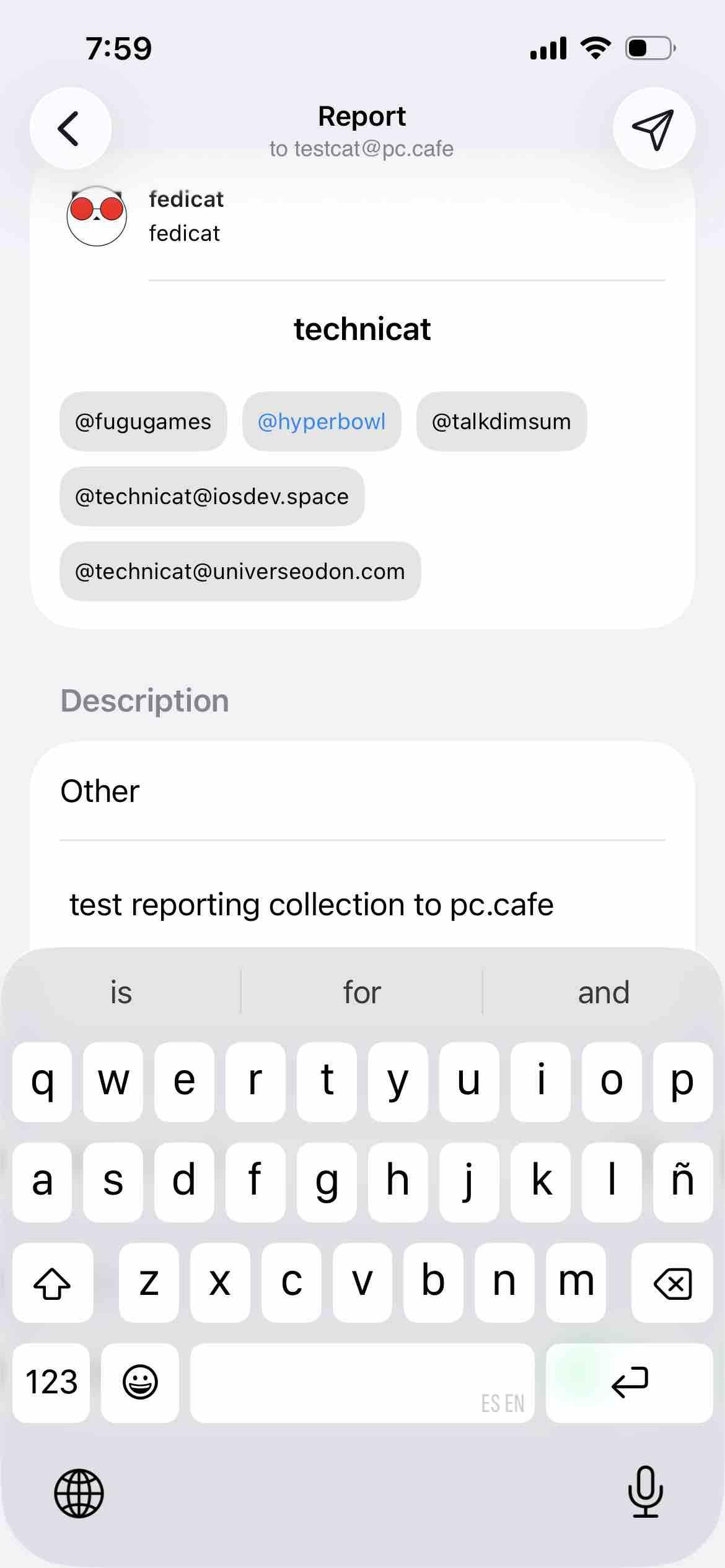The width and height of the screenshot is (725, 1568).
Task: Switch keyboard language with the globe icon
Action: point(79,1493)
